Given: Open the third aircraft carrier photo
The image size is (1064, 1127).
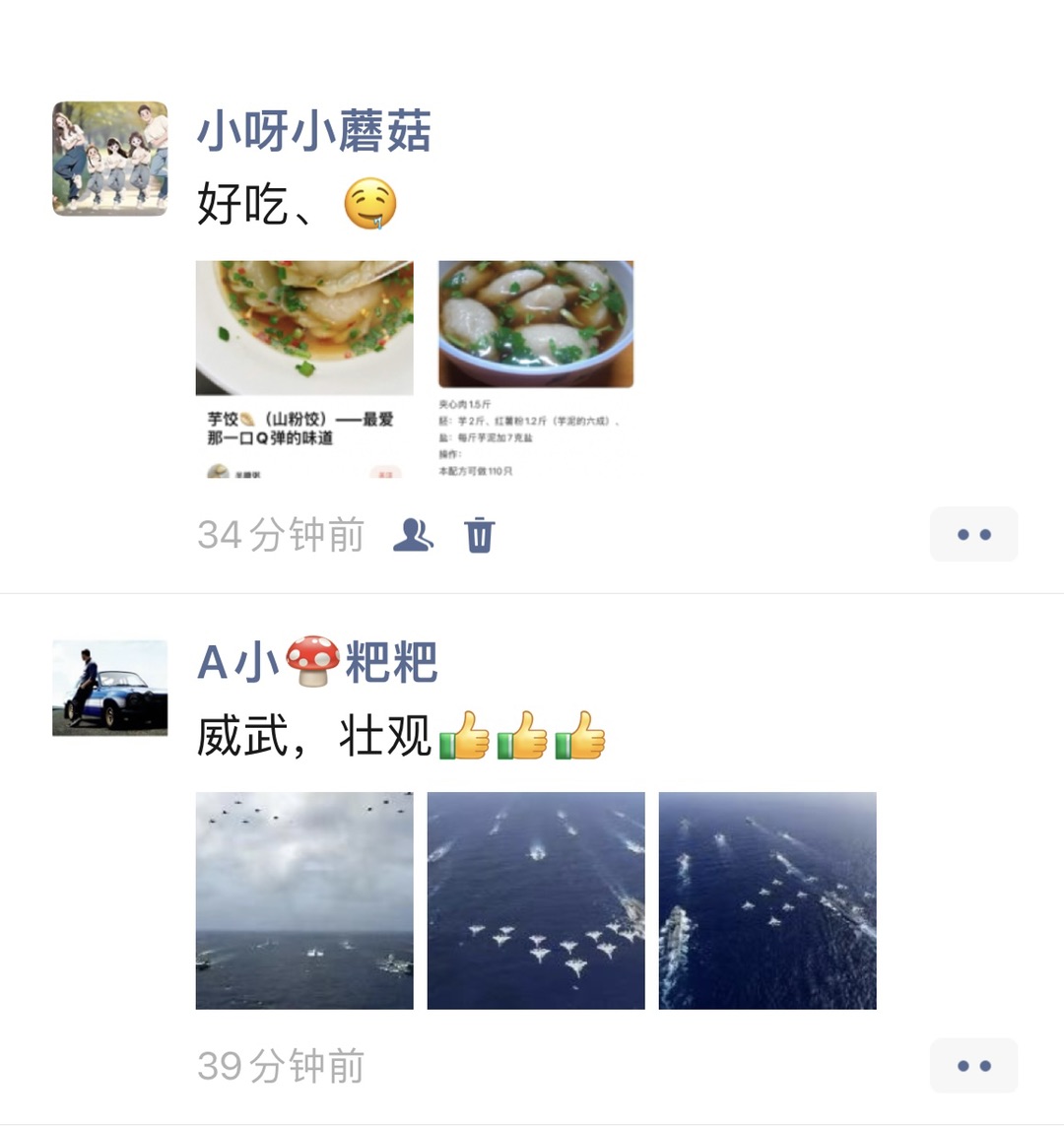Looking at the screenshot, I should (x=766, y=900).
